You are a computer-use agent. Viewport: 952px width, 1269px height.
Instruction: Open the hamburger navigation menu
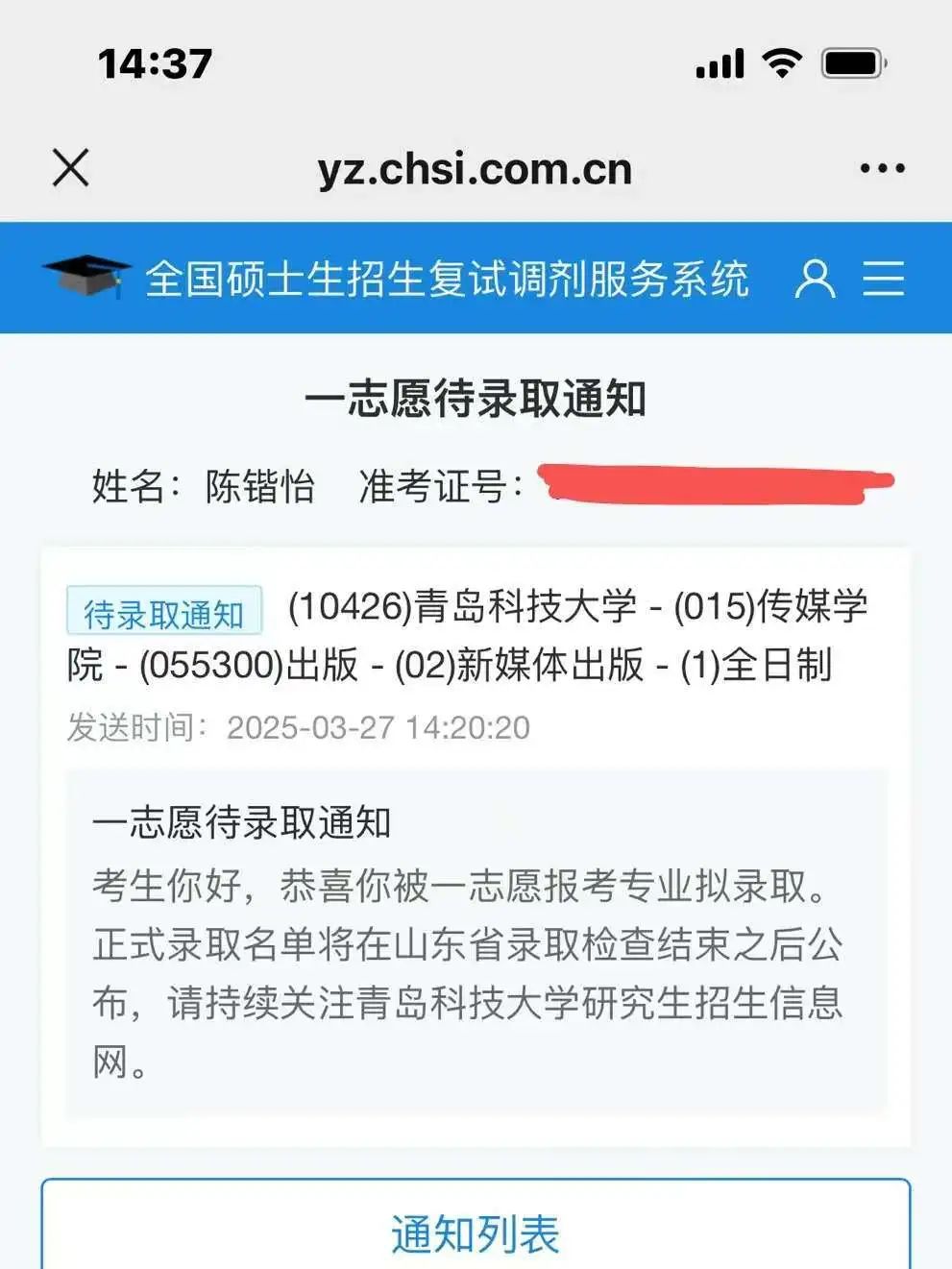pyautogui.click(x=883, y=279)
